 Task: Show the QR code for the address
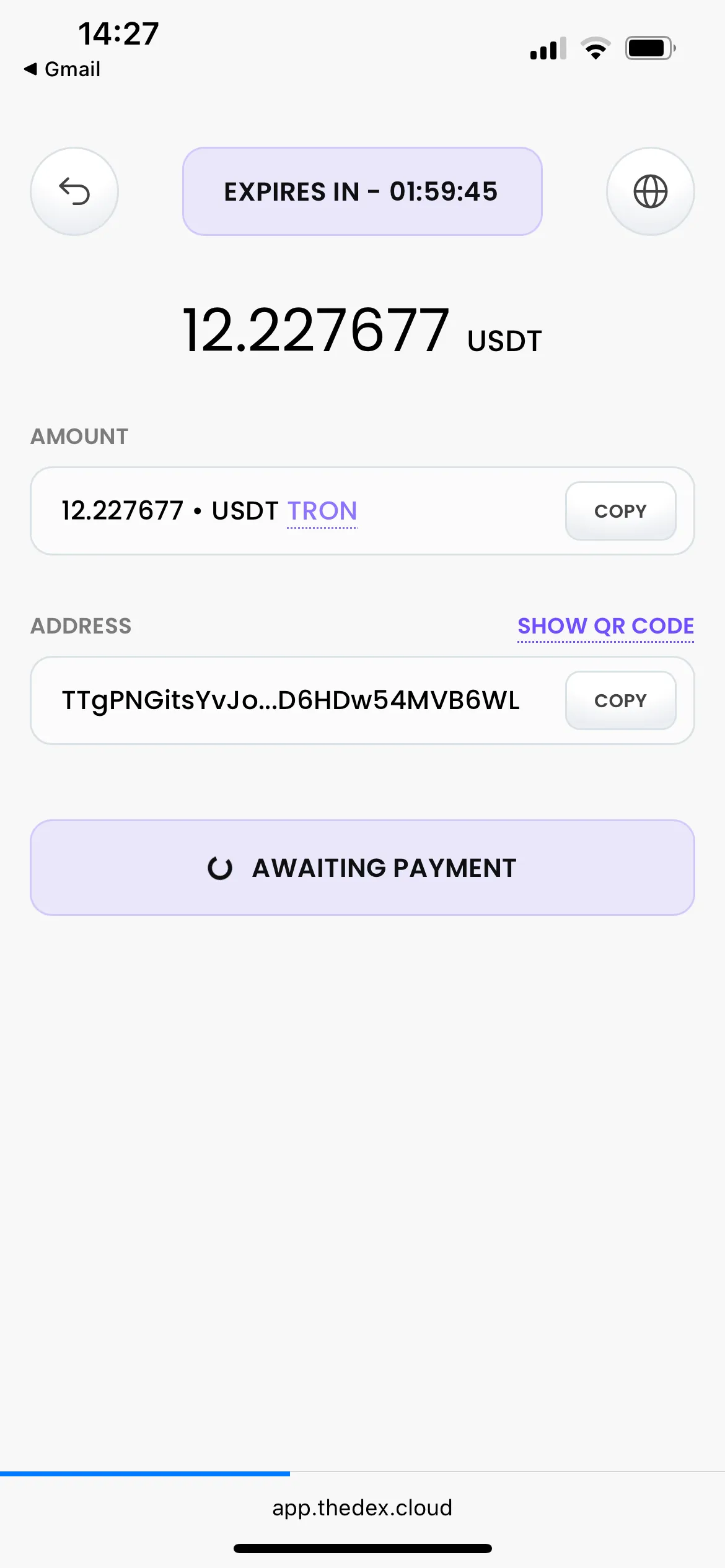pos(605,626)
